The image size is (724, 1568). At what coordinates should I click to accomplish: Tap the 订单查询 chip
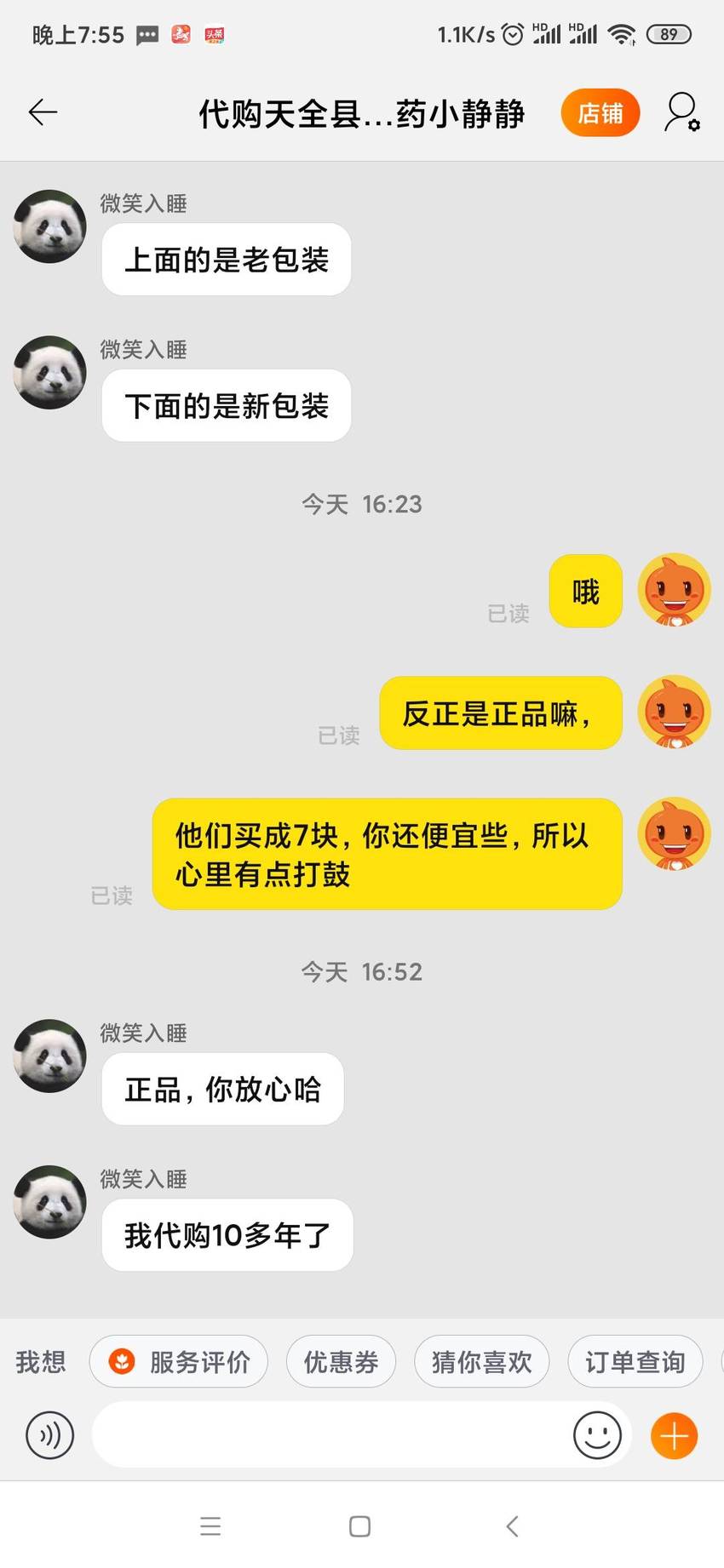coord(635,1362)
